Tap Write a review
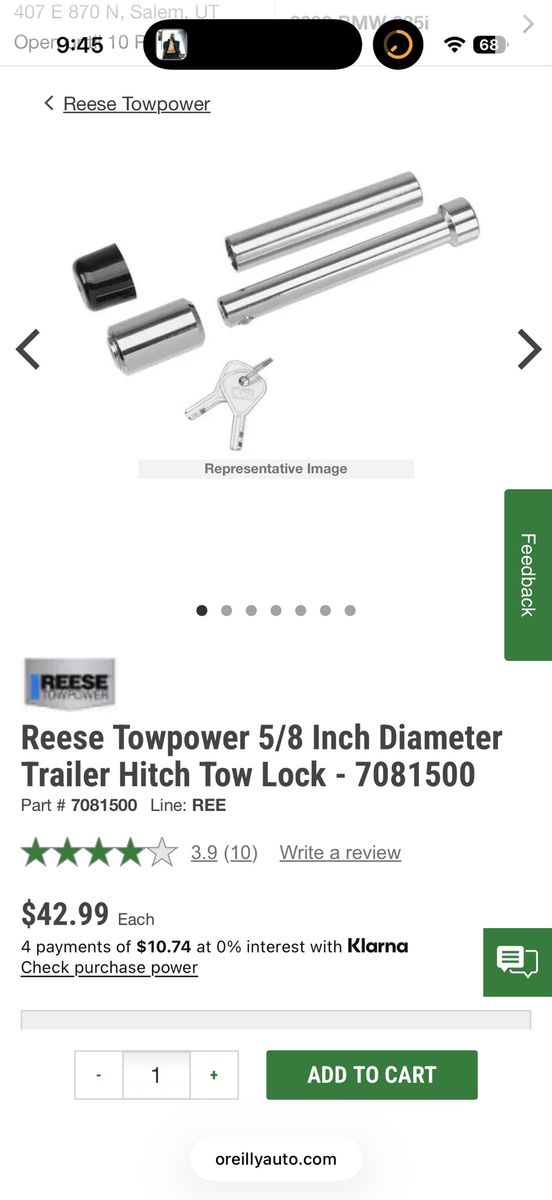This screenshot has height=1200, width=552. tap(340, 853)
